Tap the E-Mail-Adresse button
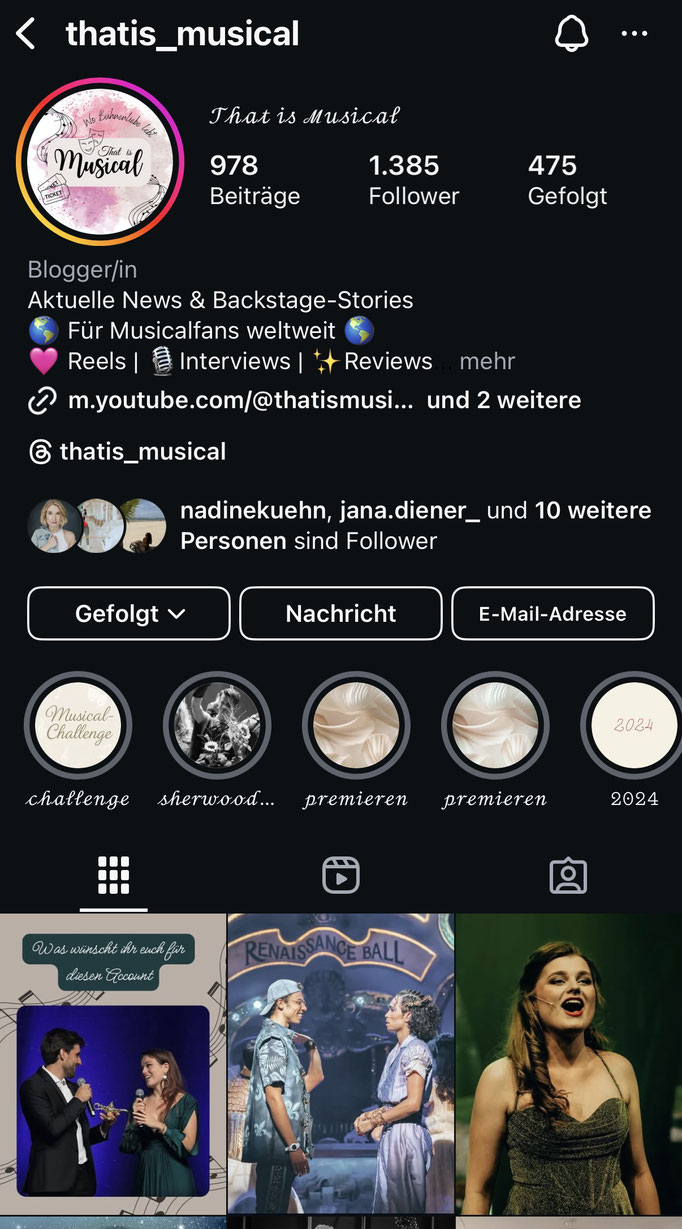Screen dimensions: 682x1229 [x=553, y=614]
